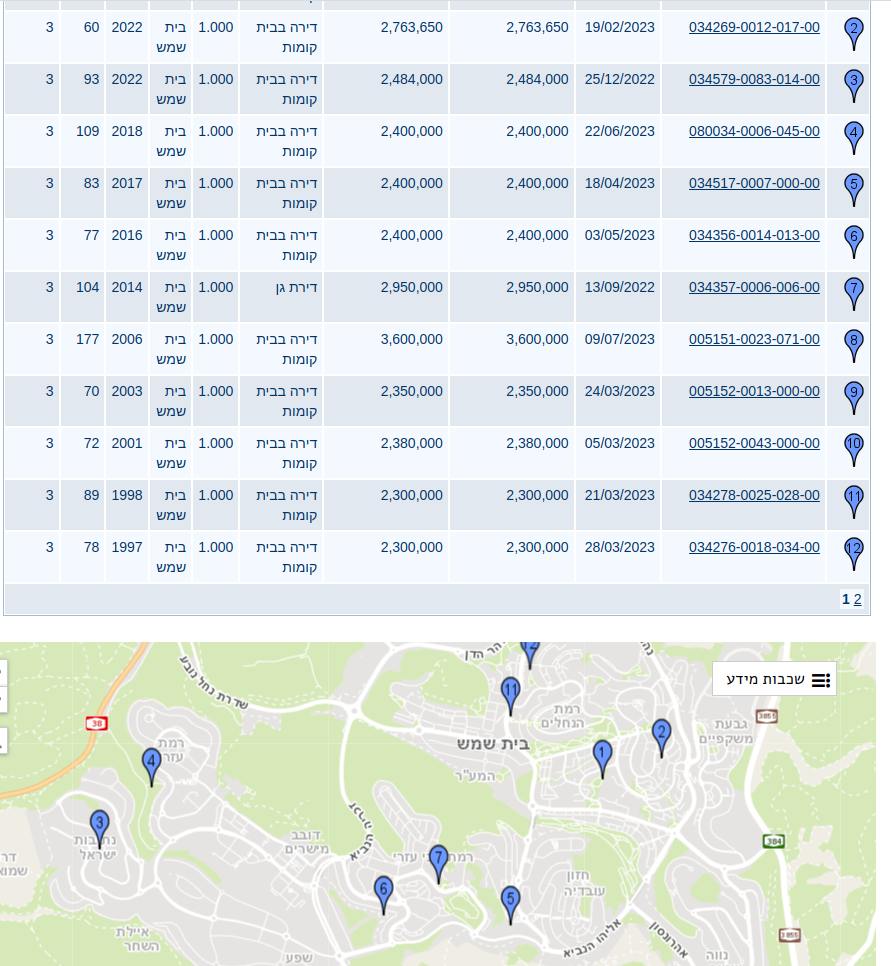Go to results page 2
The width and height of the screenshot is (891, 966).
click(857, 599)
